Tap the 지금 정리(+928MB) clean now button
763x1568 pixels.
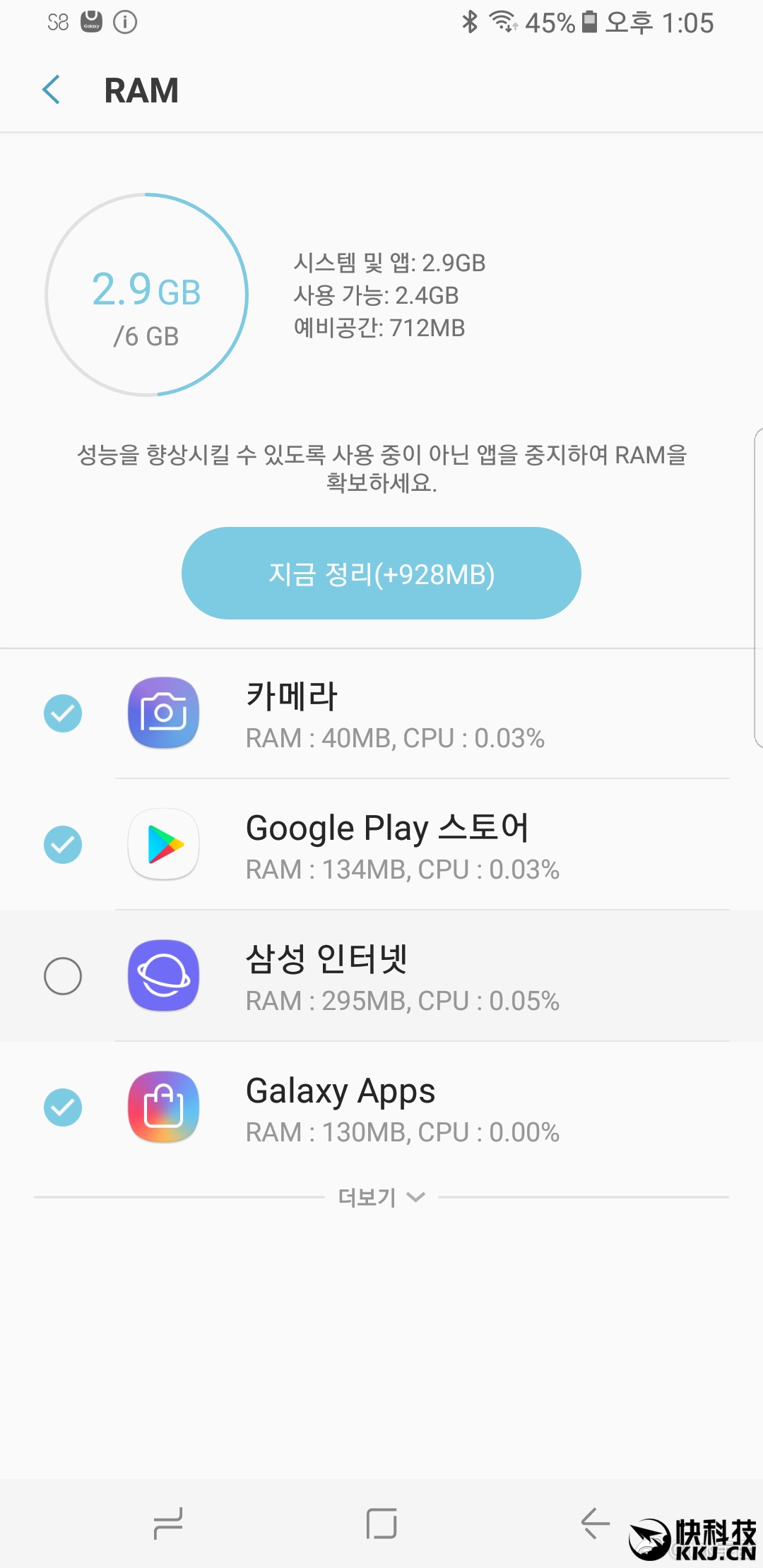(x=381, y=574)
